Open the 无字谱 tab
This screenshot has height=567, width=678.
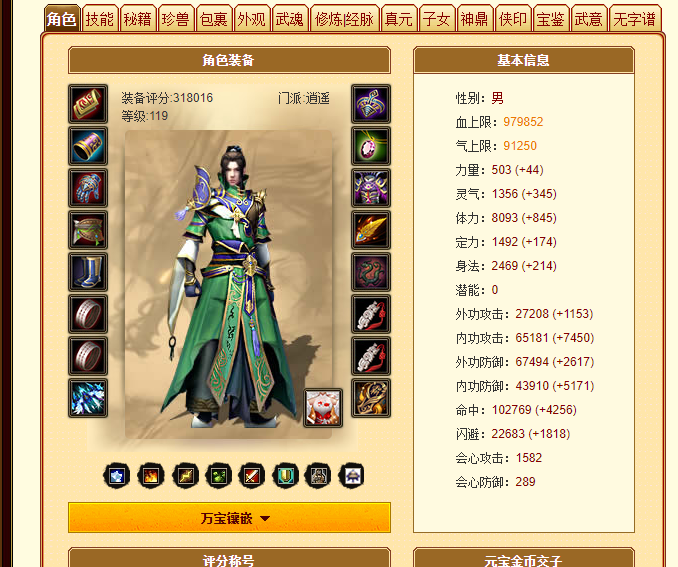pos(635,18)
